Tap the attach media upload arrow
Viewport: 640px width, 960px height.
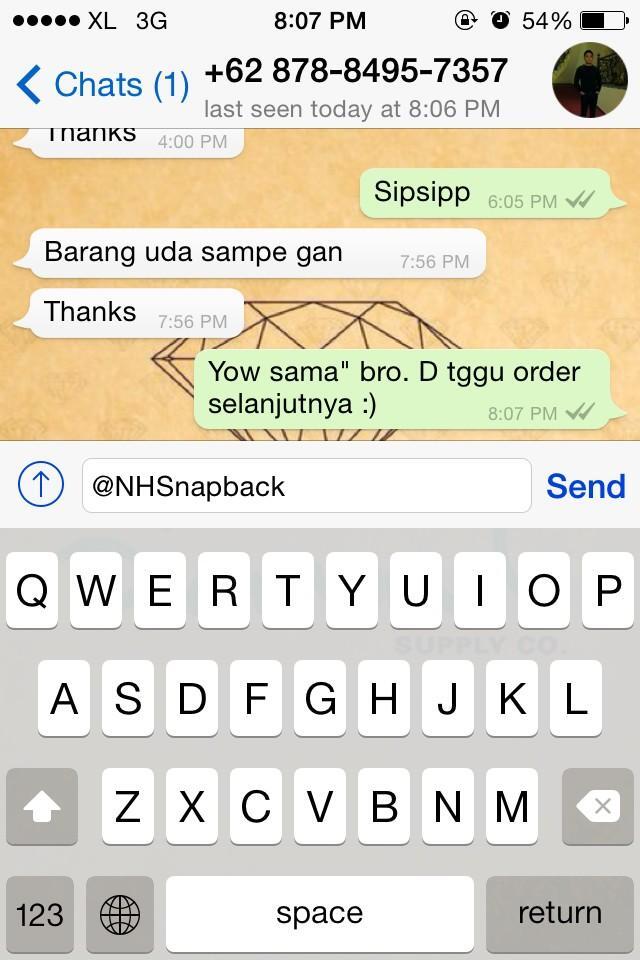[41, 486]
